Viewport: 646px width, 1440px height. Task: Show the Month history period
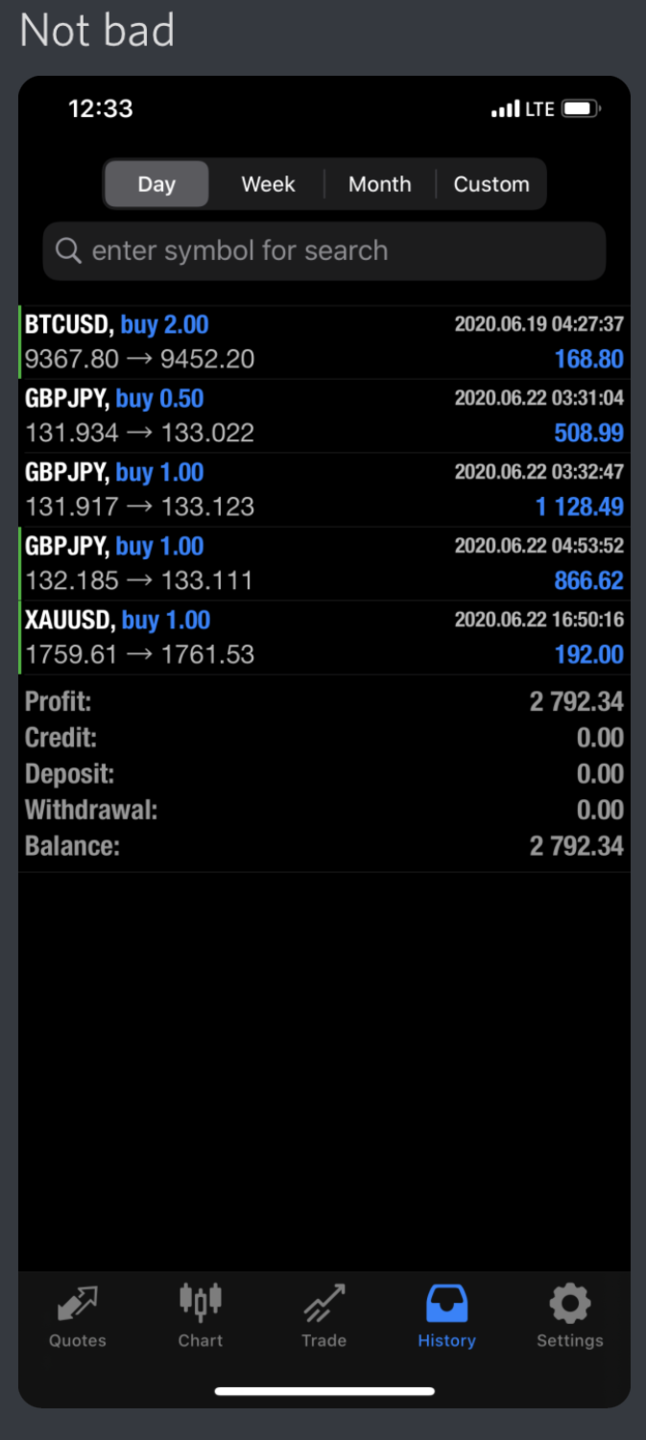(379, 184)
